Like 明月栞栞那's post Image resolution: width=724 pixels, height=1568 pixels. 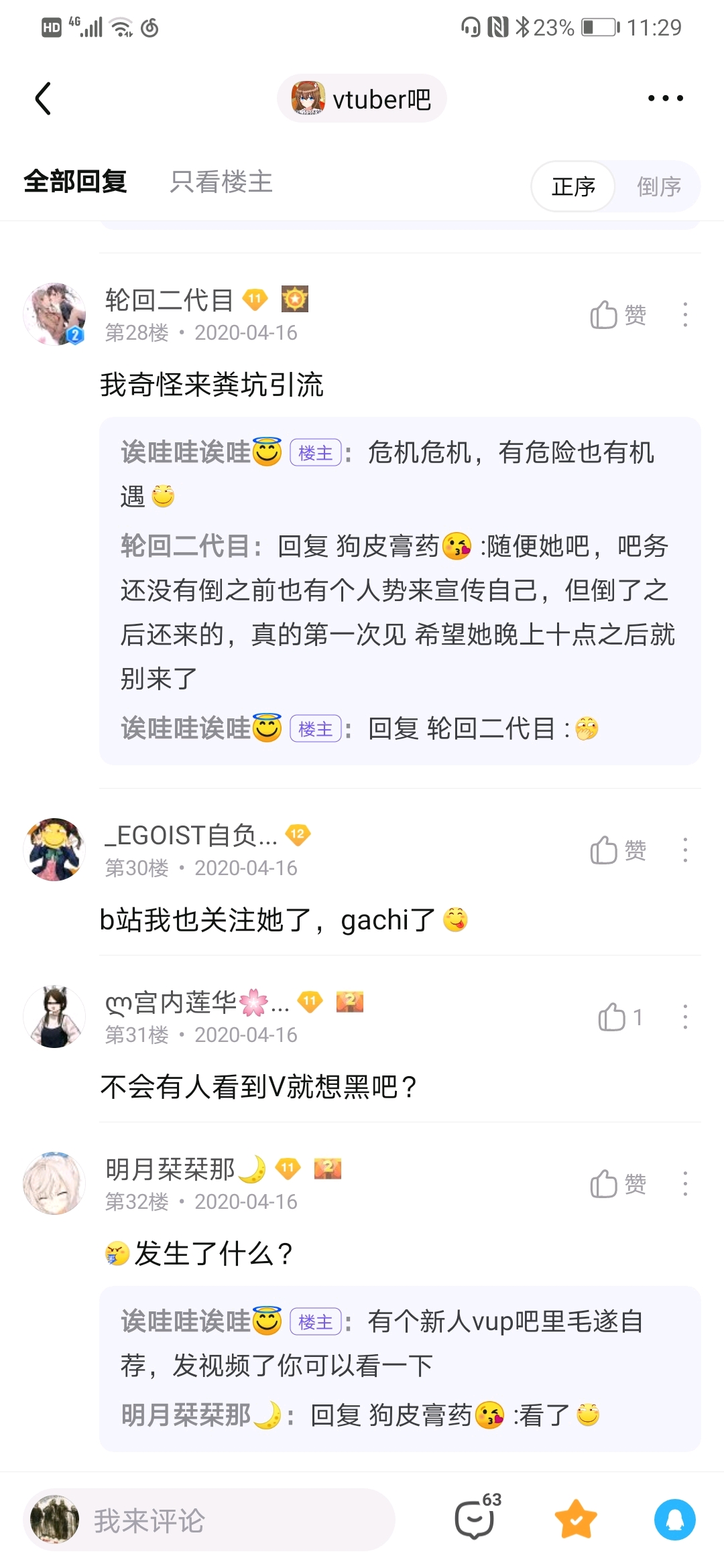[617, 1184]
